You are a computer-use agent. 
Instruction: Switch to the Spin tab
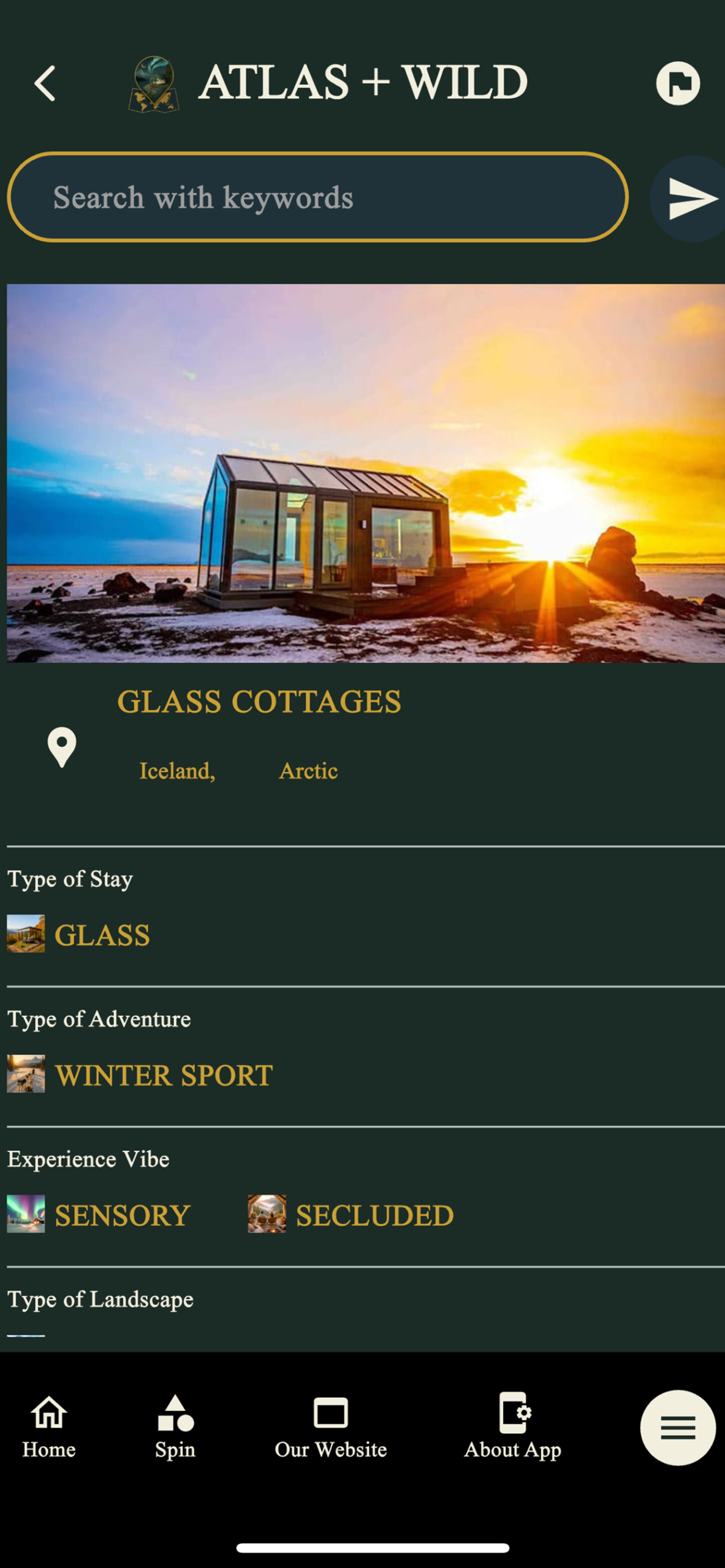coord(175,1427)
